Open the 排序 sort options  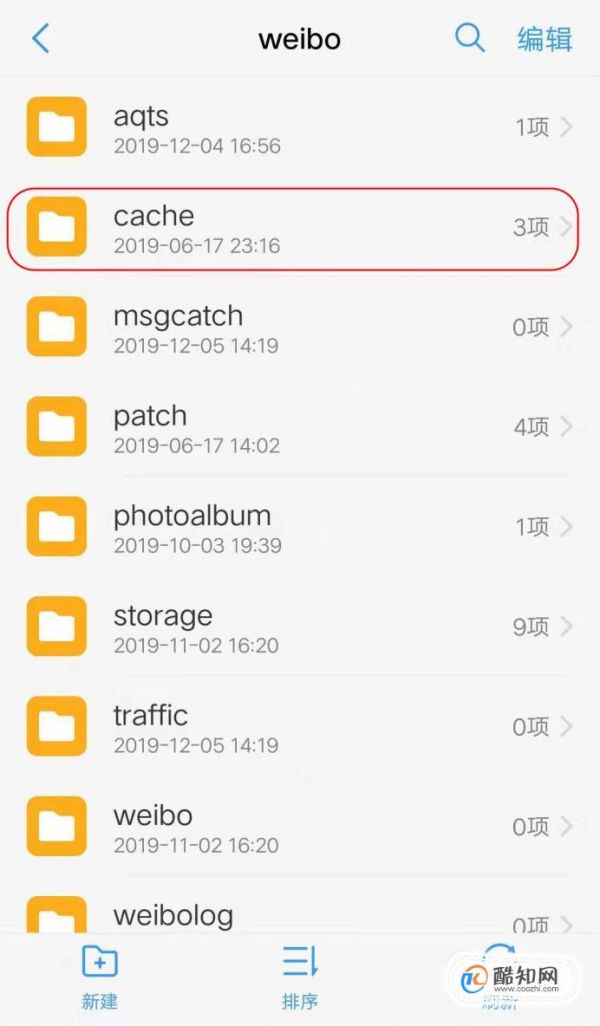(x=300, y=978)
